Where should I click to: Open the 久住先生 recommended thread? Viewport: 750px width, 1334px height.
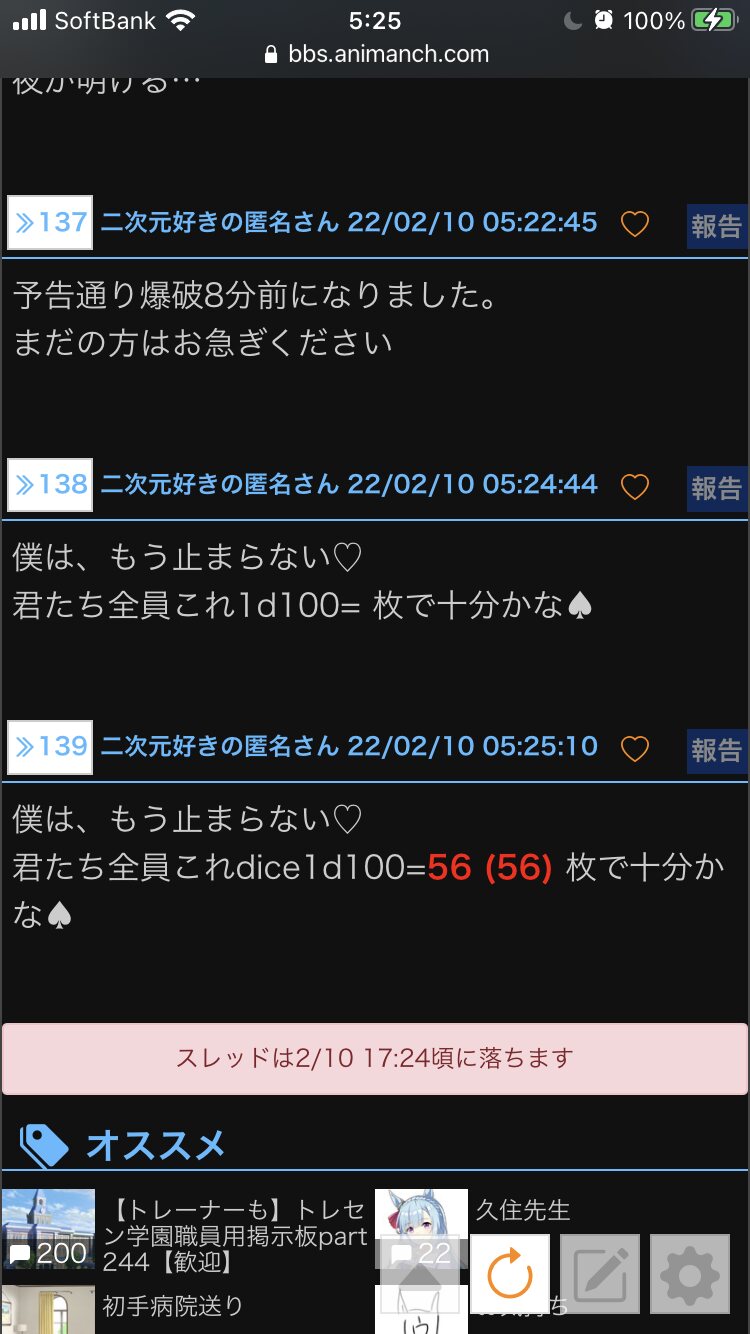(x=522, y=1210)
